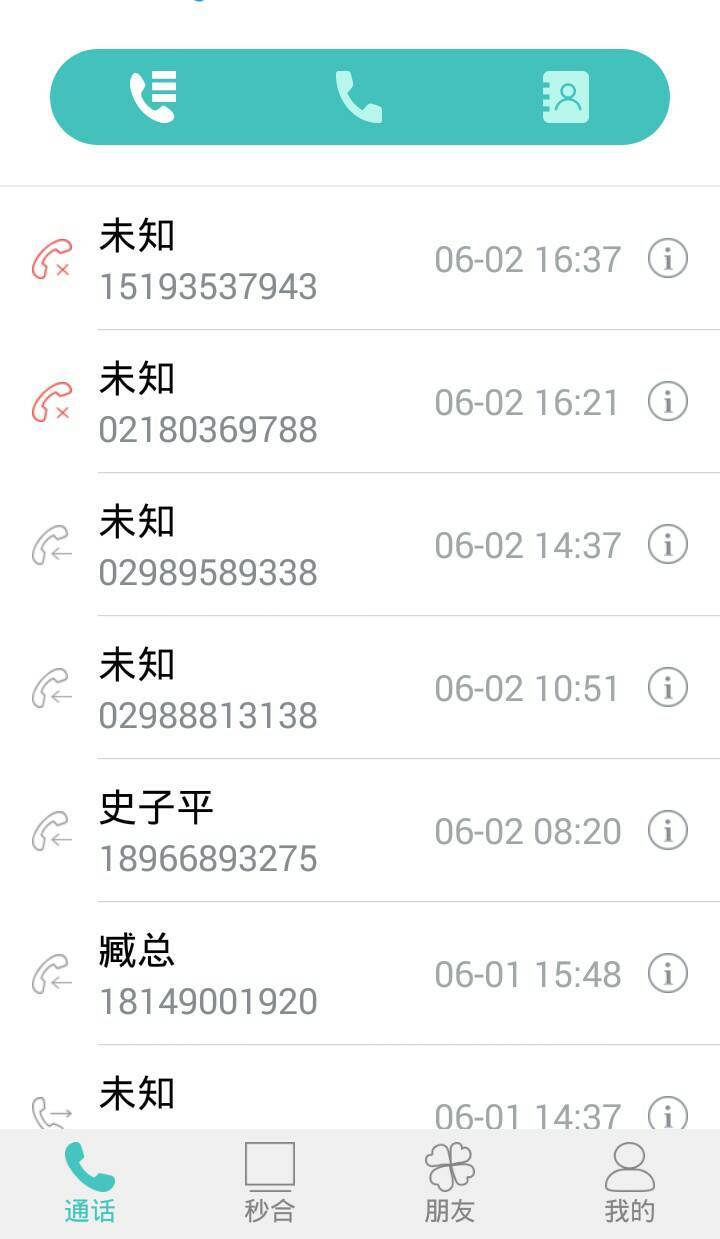Open the dialer phone segment
This screenshot has width=720, height=1239.
[x=359, y=97]
